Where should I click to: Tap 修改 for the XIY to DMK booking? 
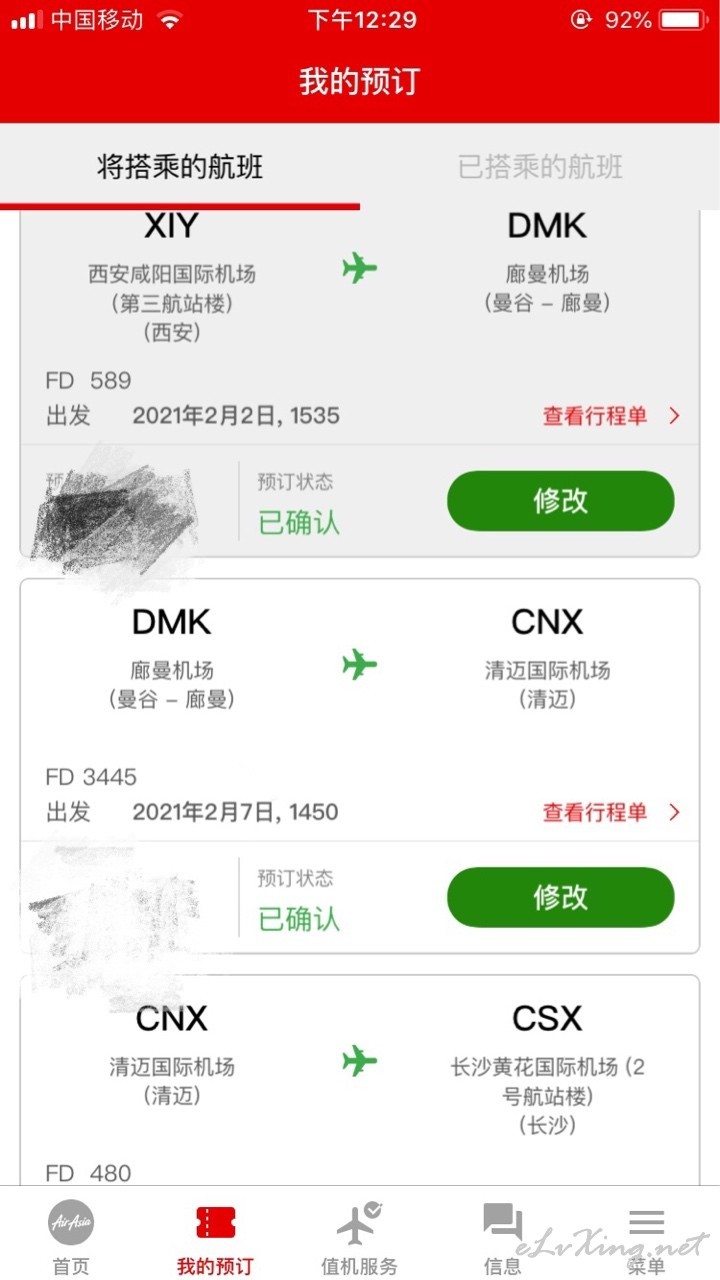[x=560, y=501]
